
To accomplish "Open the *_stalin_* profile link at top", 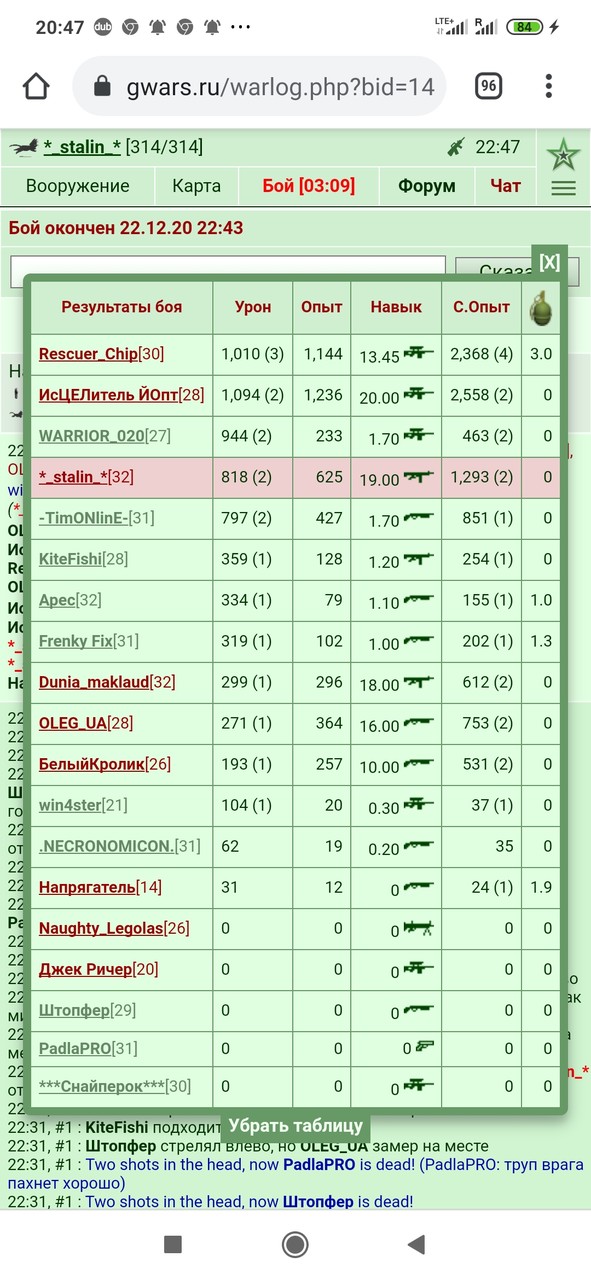I will point(82,147).
